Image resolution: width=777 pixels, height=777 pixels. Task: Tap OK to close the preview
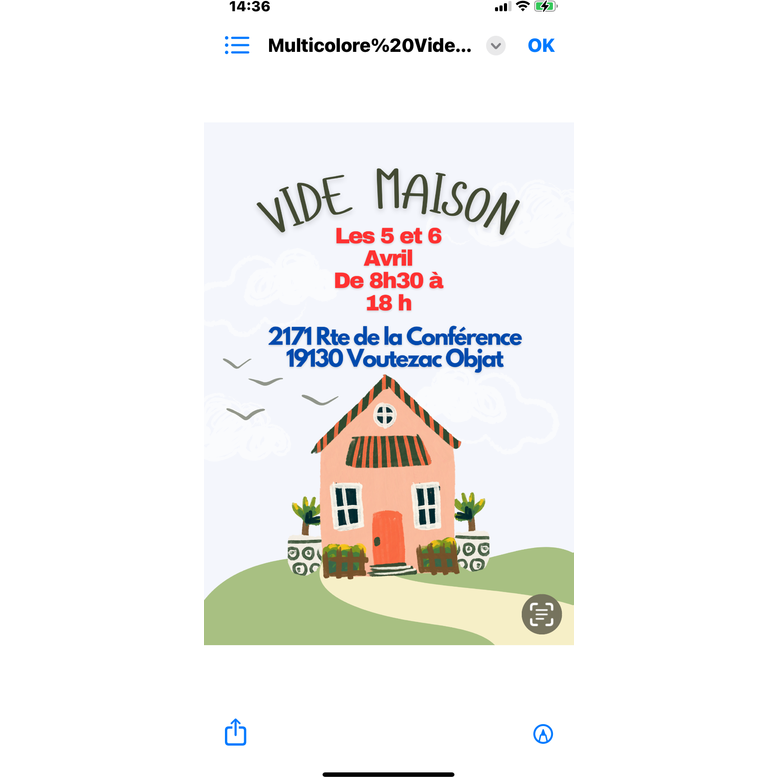(541, 45)
